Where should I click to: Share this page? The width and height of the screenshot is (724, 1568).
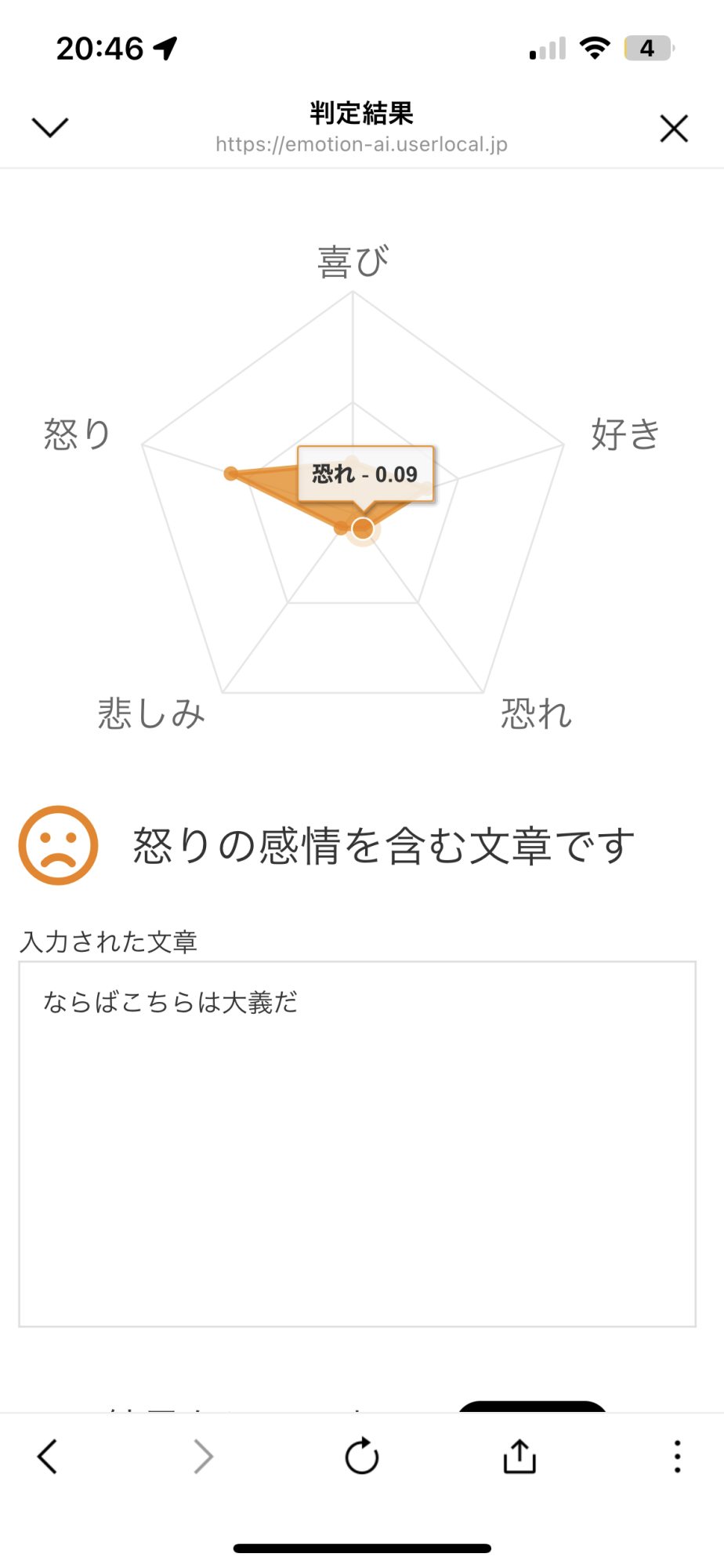pyautogui.click(x=519, y=1457)
